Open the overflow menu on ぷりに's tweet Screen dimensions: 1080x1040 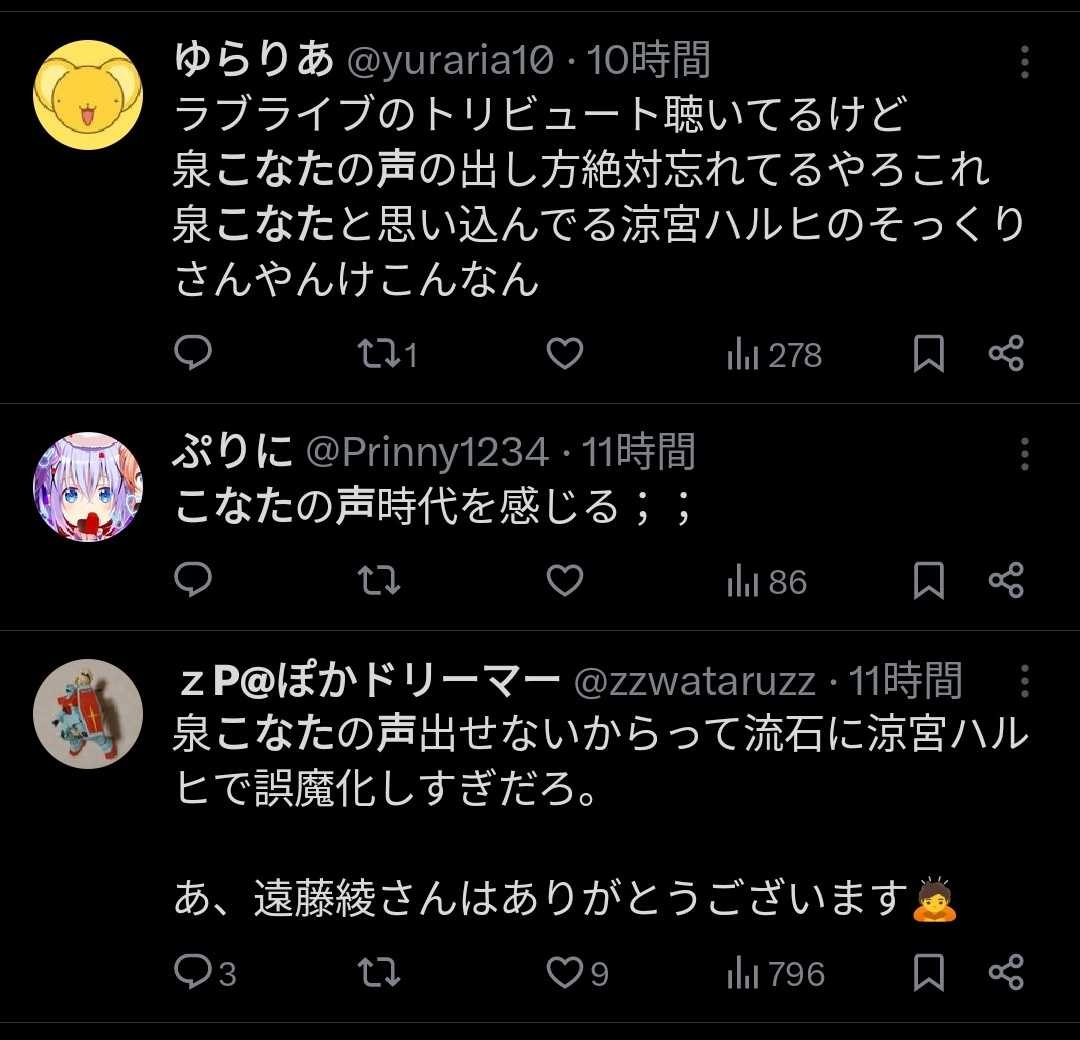pos(1024,454)
